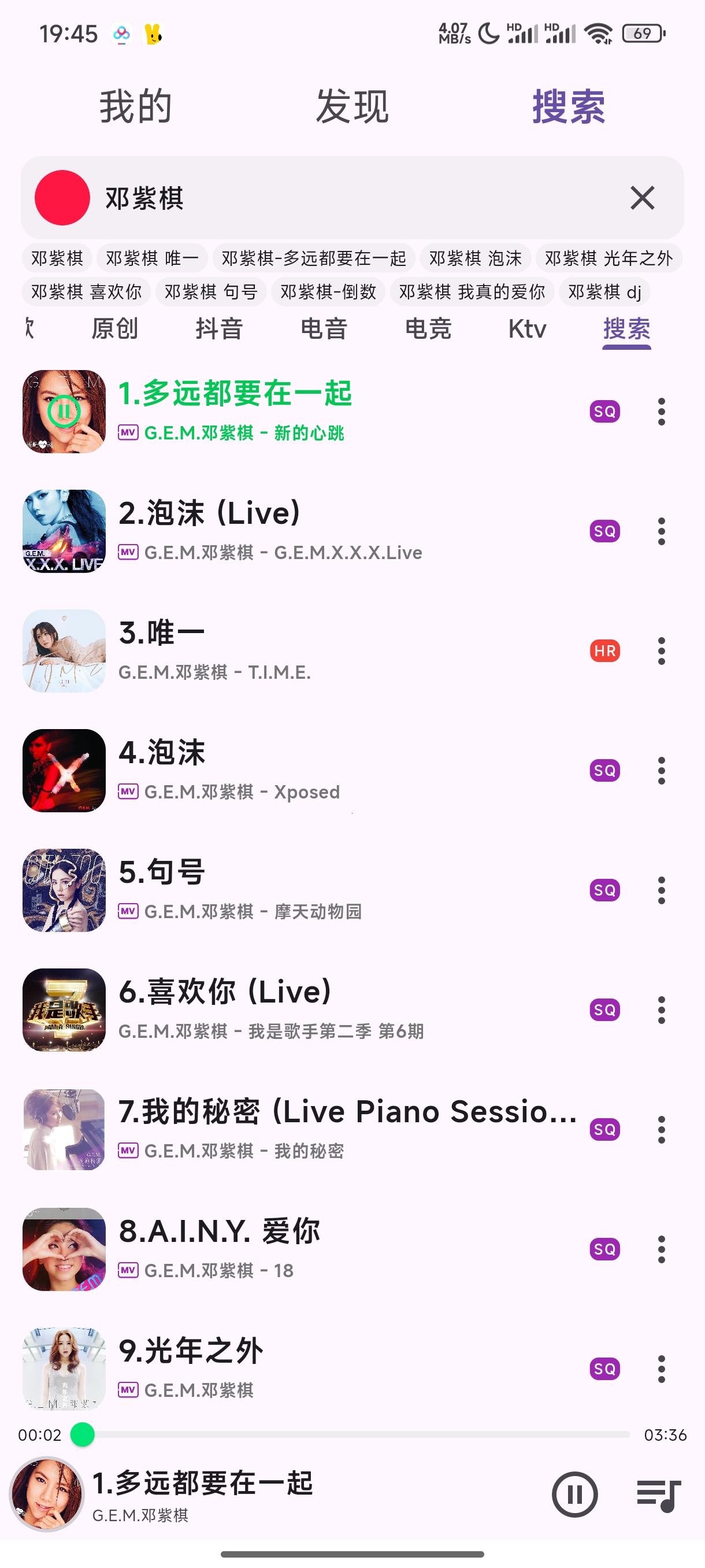
Task: Select suggestion chip 邓紫棋 唯一
Action: tap(152, 258)
